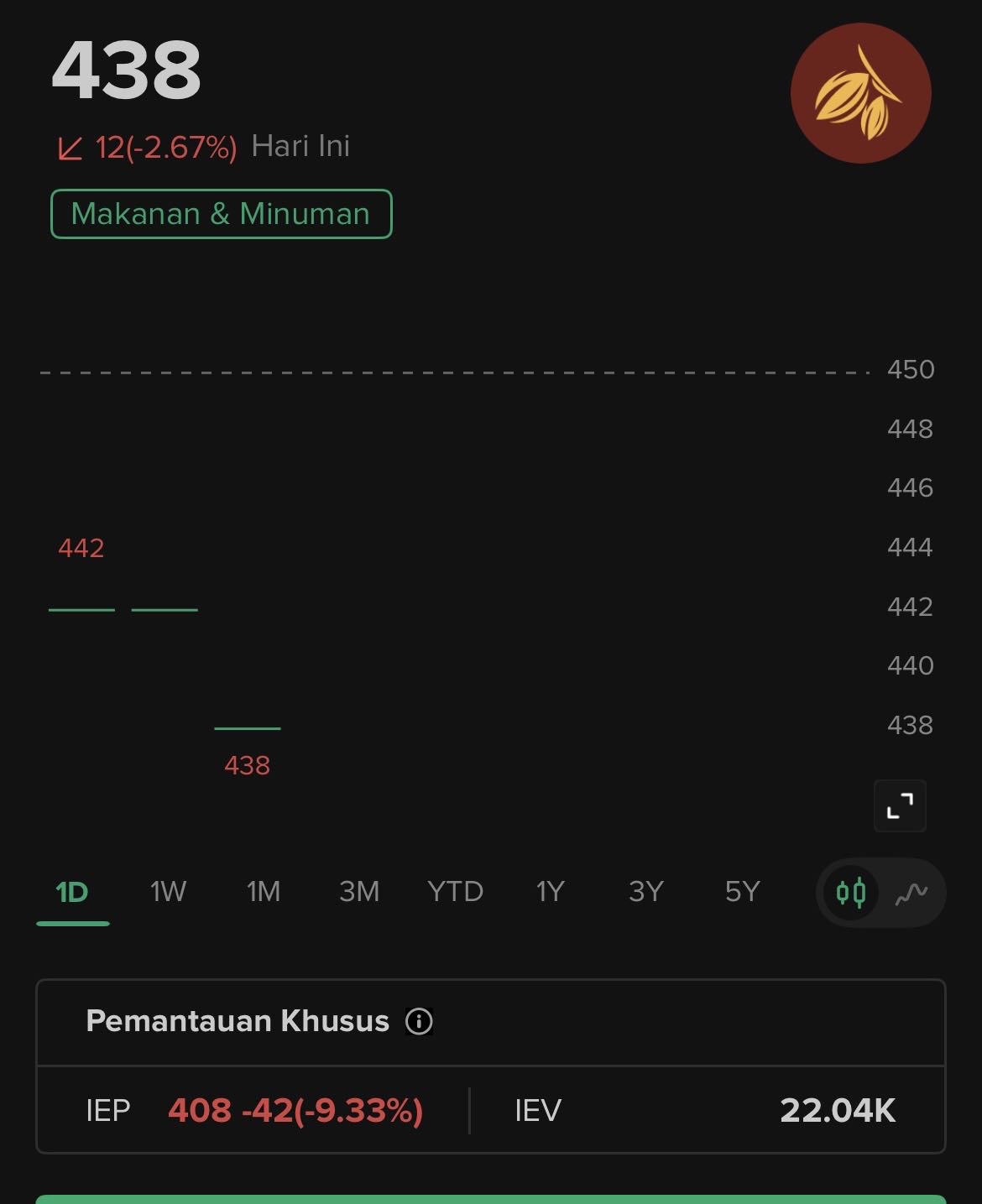Expand the chart to fullscreen
Screen dimensions: 982x1204
pos(900,806)
